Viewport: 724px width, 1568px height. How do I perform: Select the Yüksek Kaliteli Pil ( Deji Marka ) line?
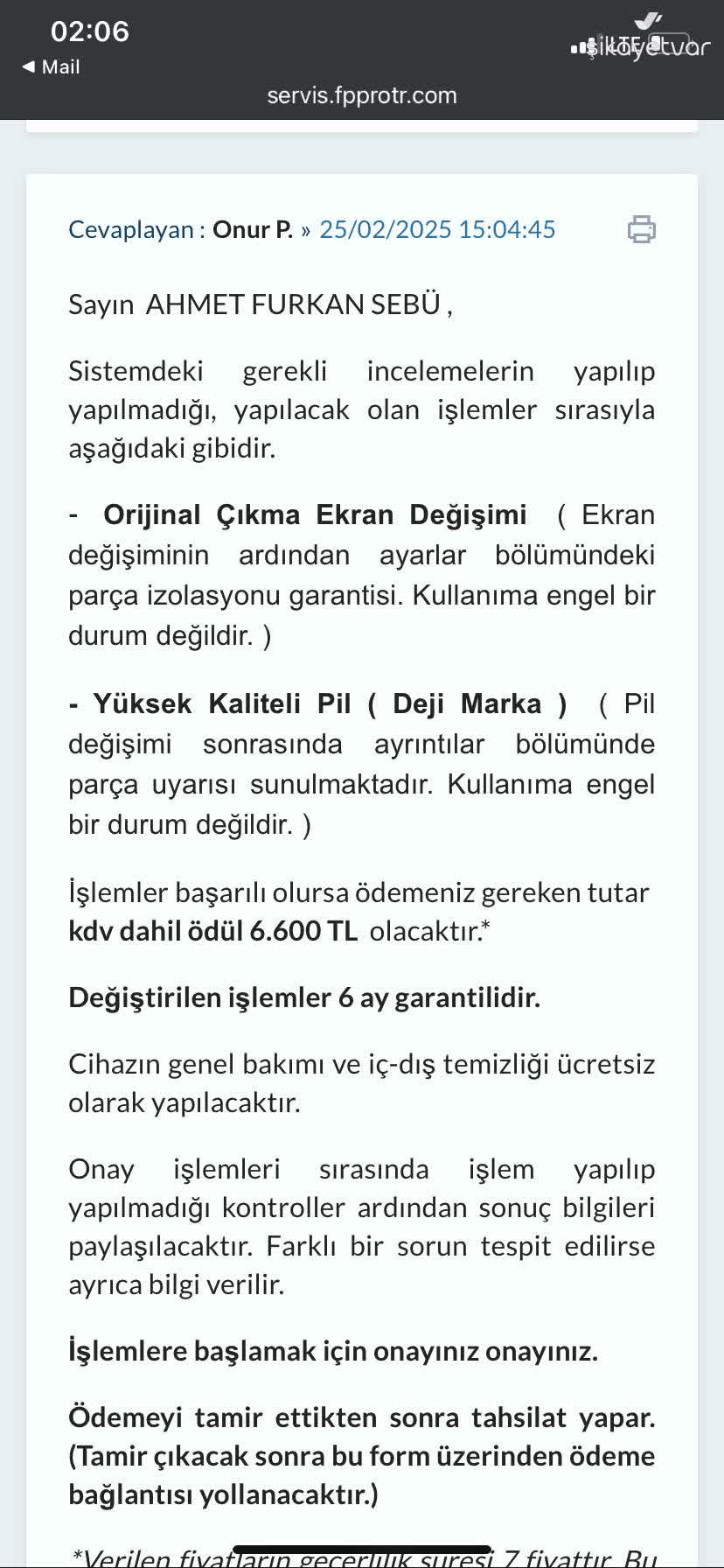click(x=318, y=703)
